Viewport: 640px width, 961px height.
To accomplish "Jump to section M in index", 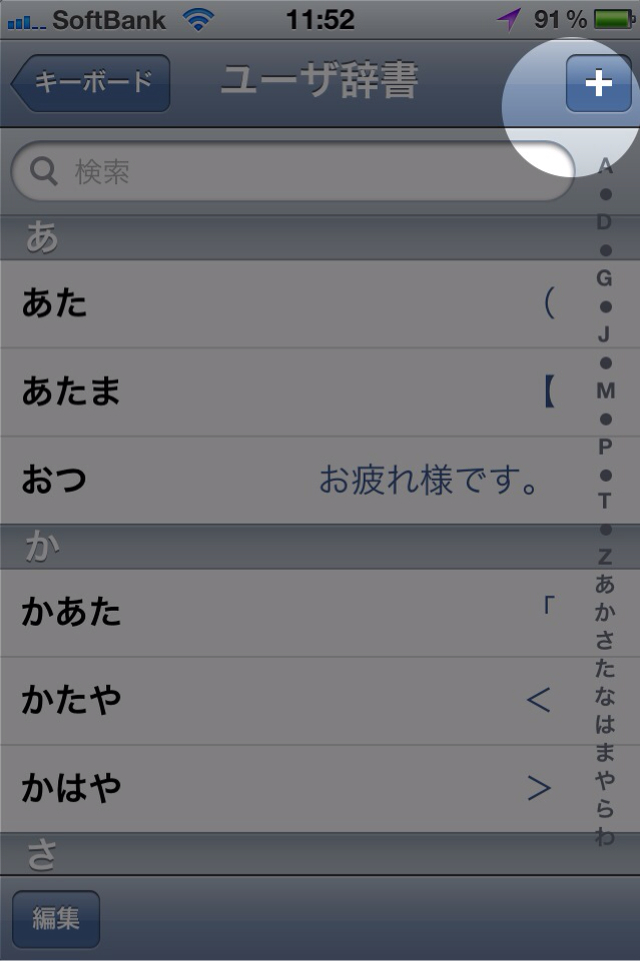I will click(x=605, y=390).
